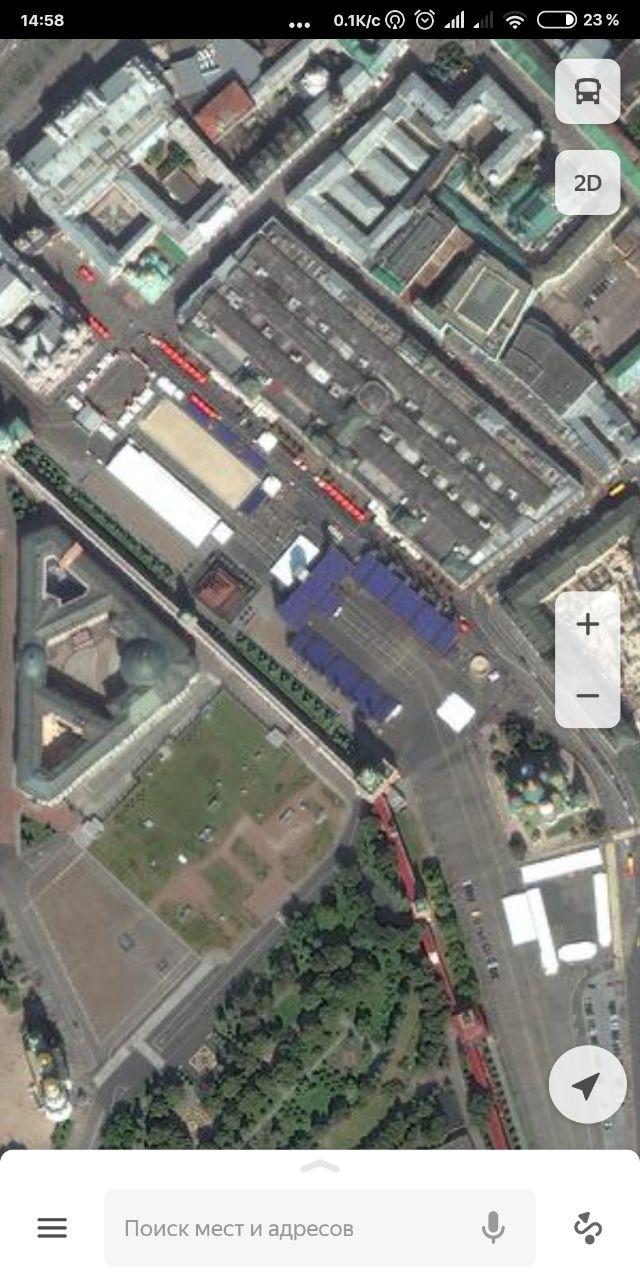Zoom in with the plus button
The width and height of the screenshot is (640, 1280).
point(588,625)
